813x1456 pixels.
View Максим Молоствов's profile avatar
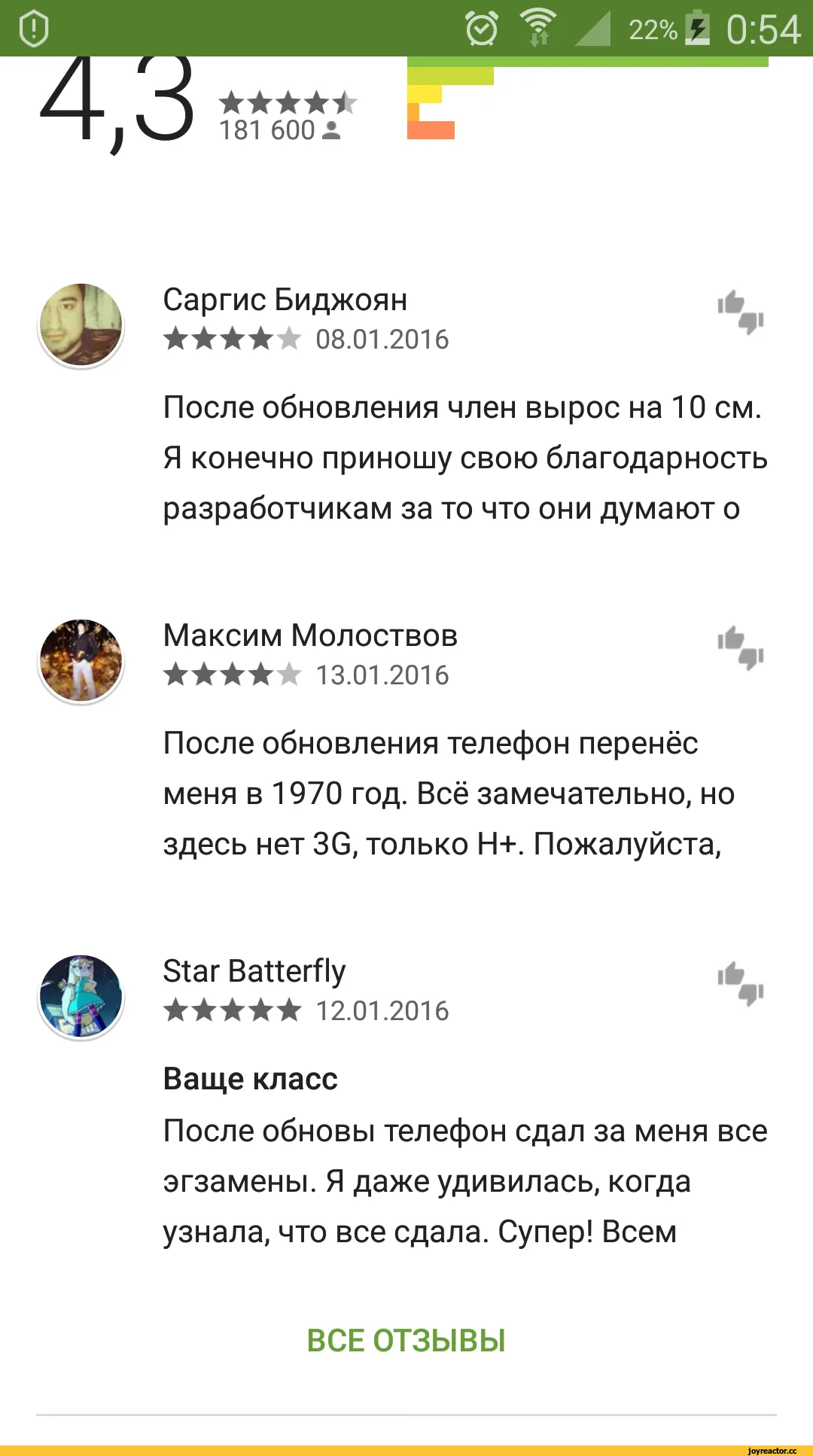[x=81, y=661]
